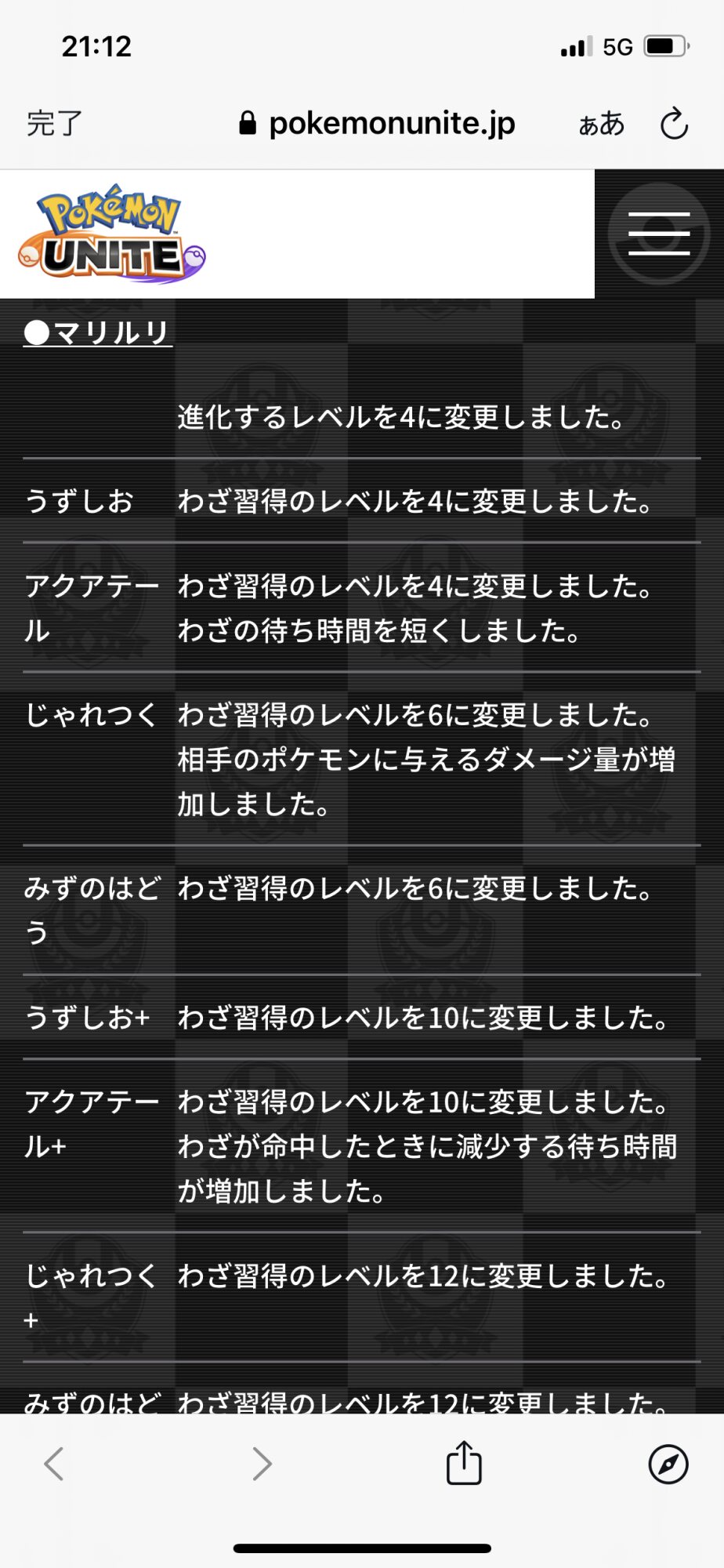Open this page in Safari

(x=668, y=1463)
